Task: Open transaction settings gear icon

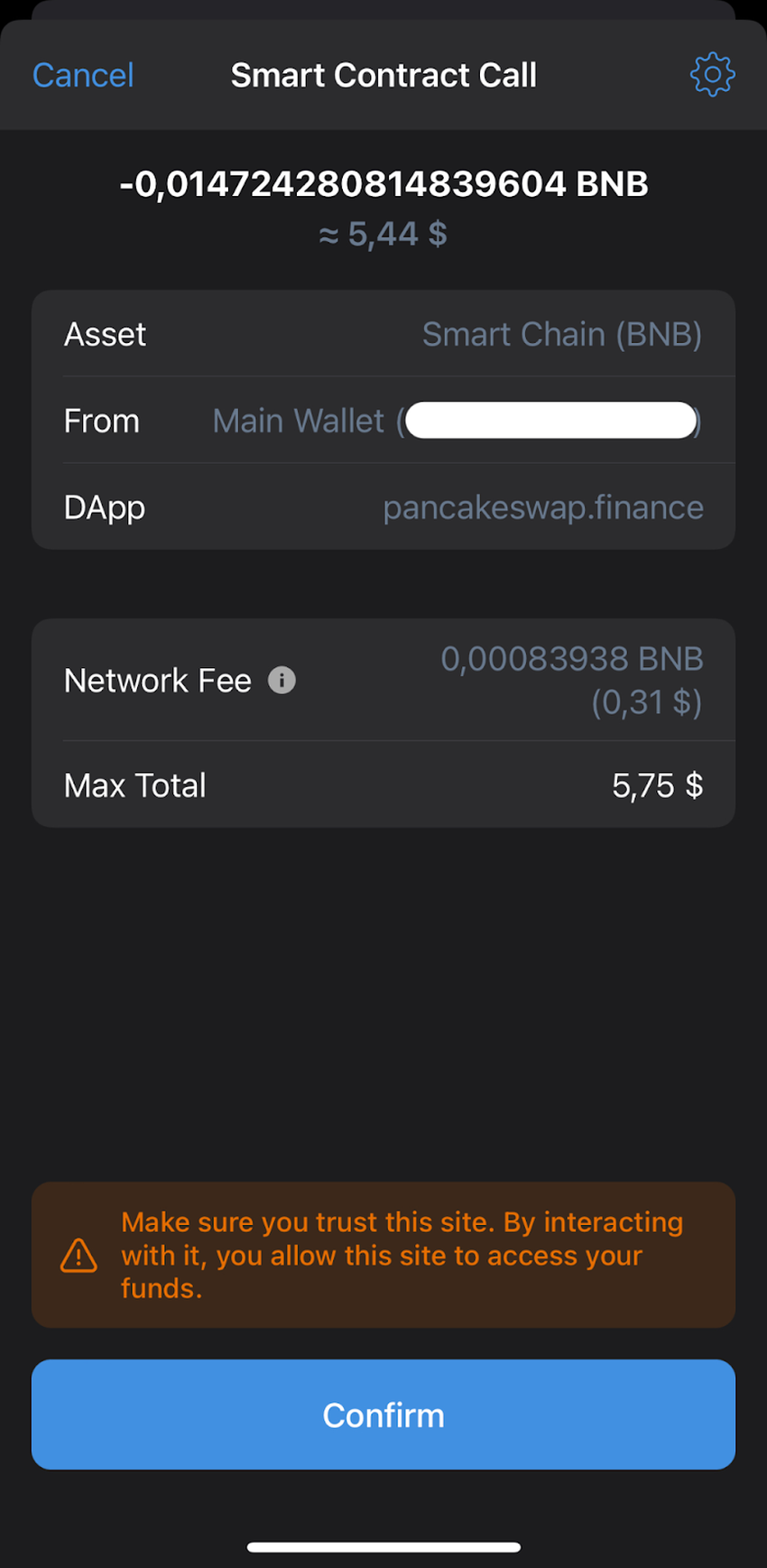Action: (x=712, y=74)
